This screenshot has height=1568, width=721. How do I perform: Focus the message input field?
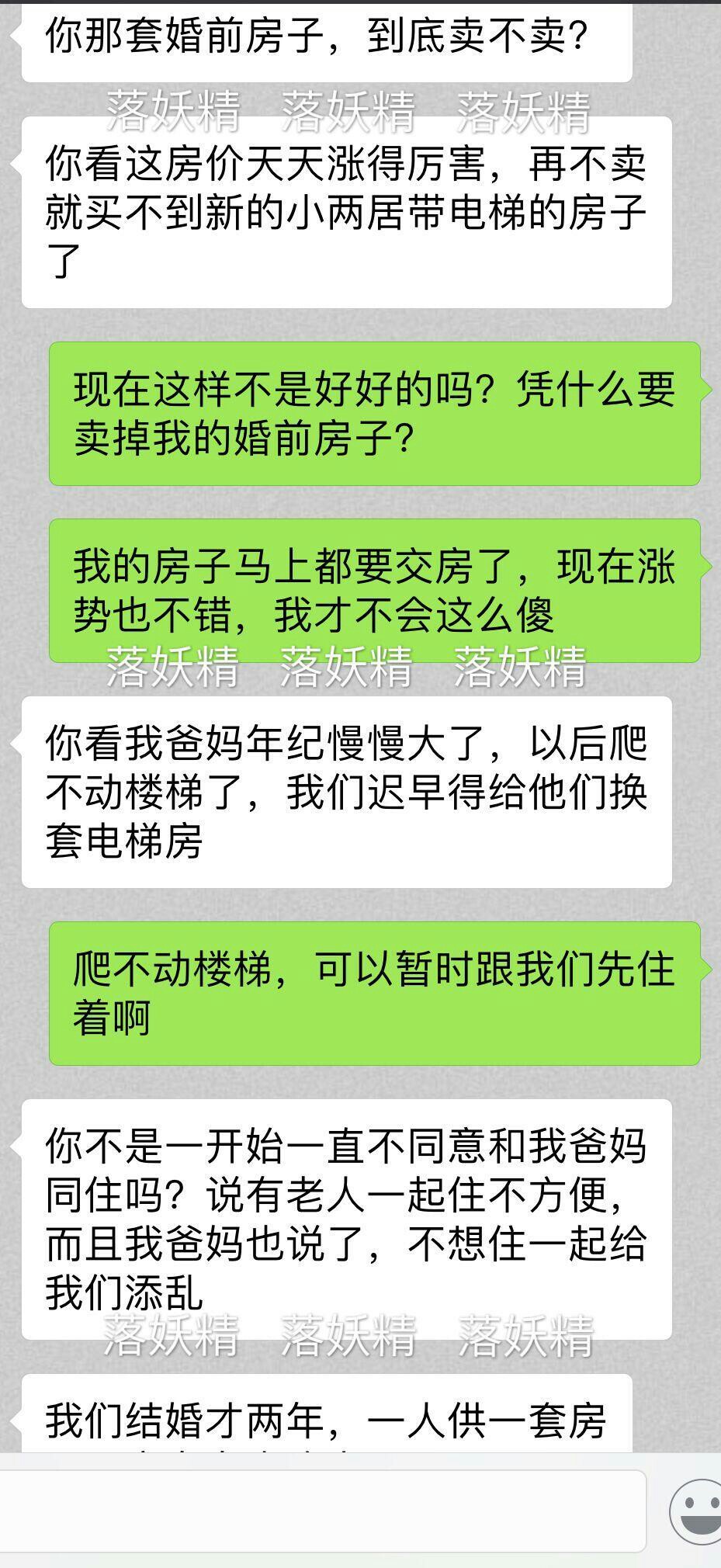[x=322, y=1510]
